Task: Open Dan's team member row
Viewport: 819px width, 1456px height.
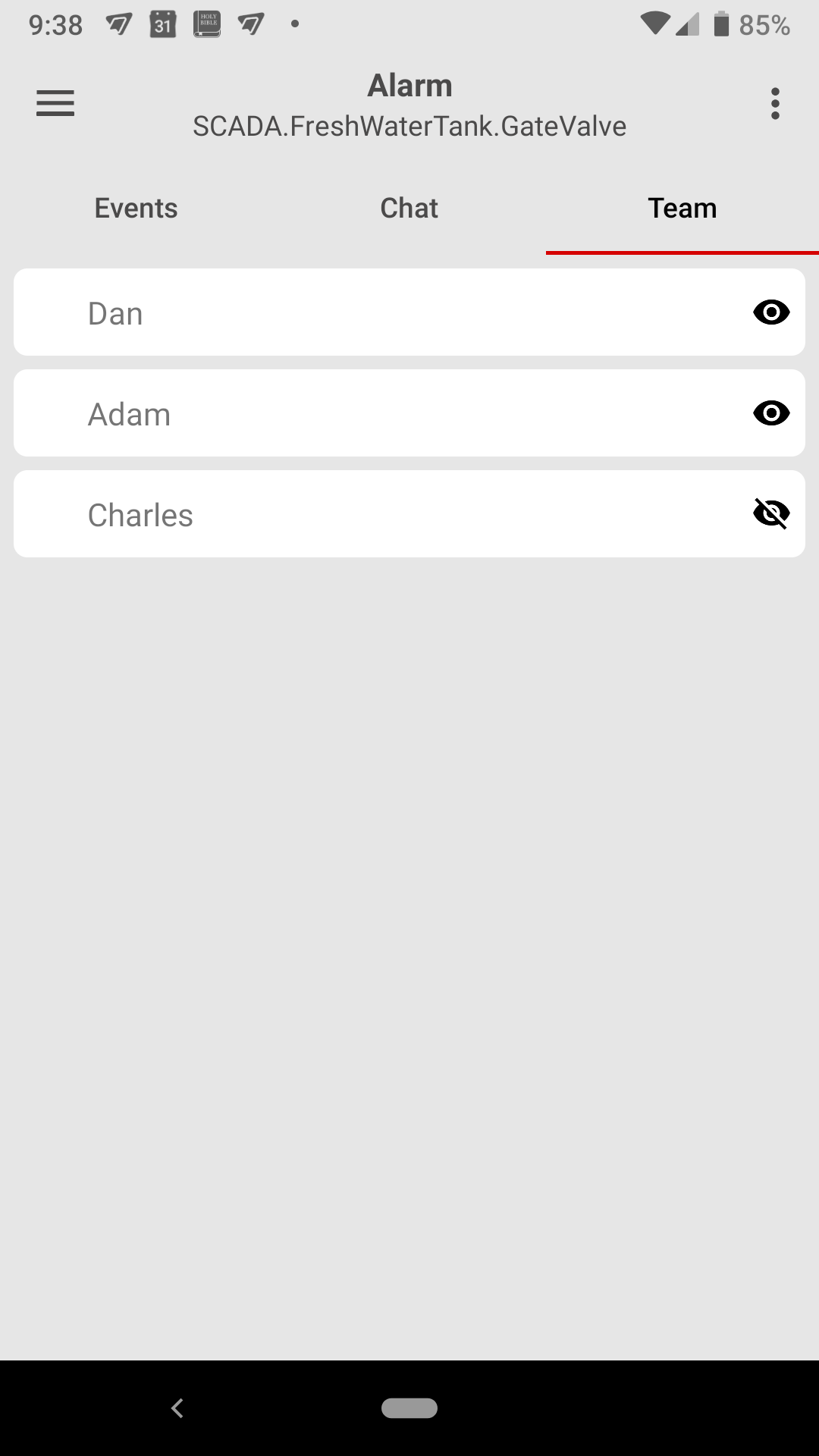Action: tap(409, 312)
